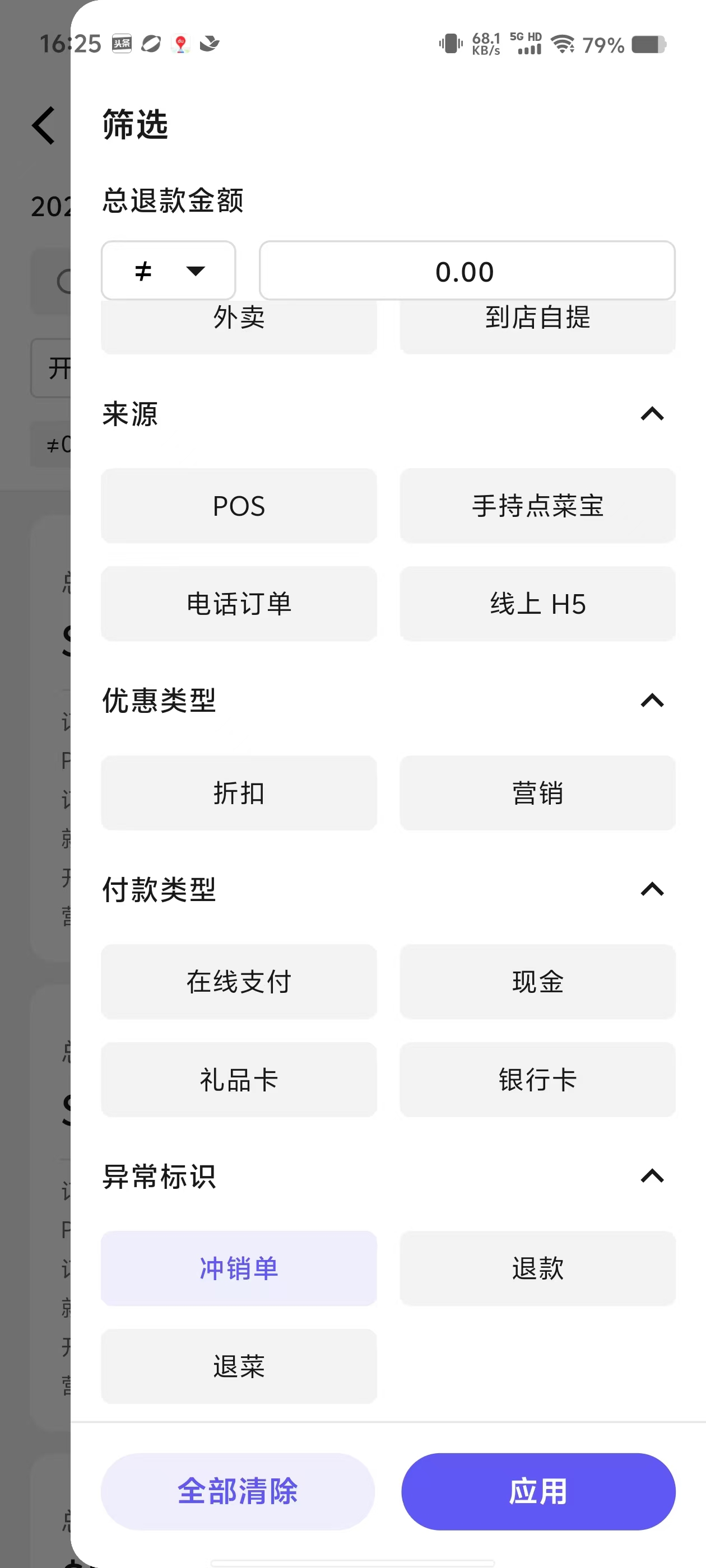
Task: Filter by 在线支付 payment
Action: coord(239,982)
